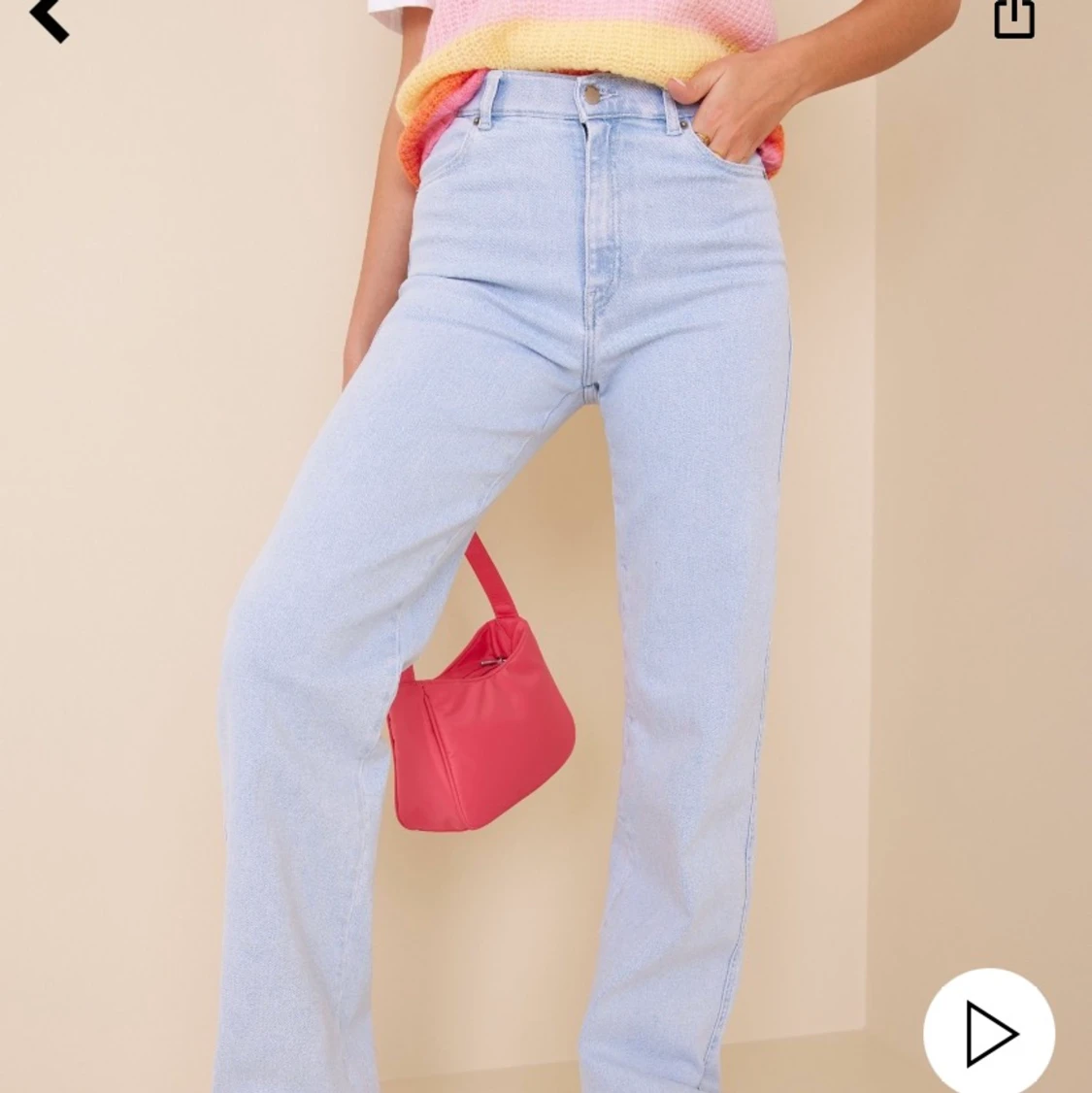Return to previous screen via back arrow
Viewport: 1092px width, 1093px height.
46,21
